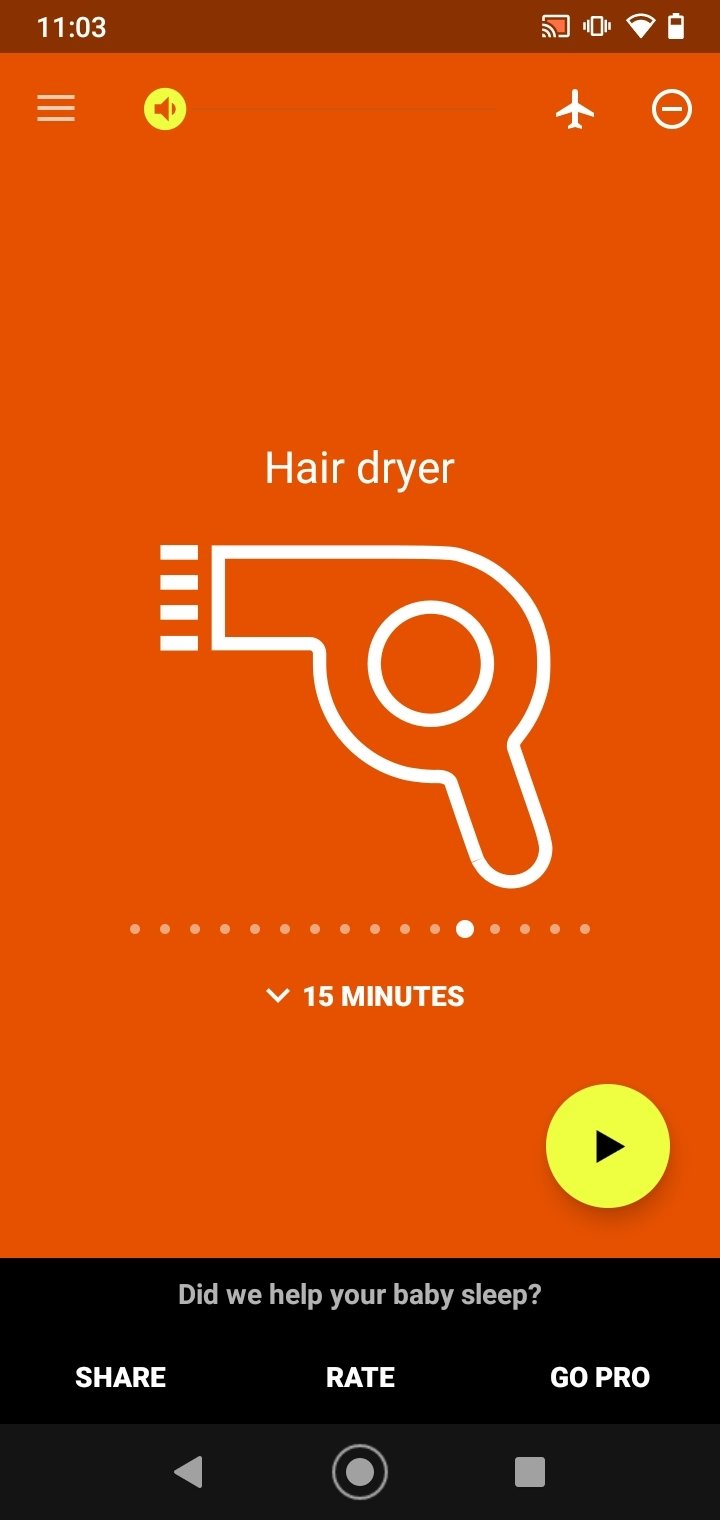Open the hamburger drawer menu

(x=56, y=108)
